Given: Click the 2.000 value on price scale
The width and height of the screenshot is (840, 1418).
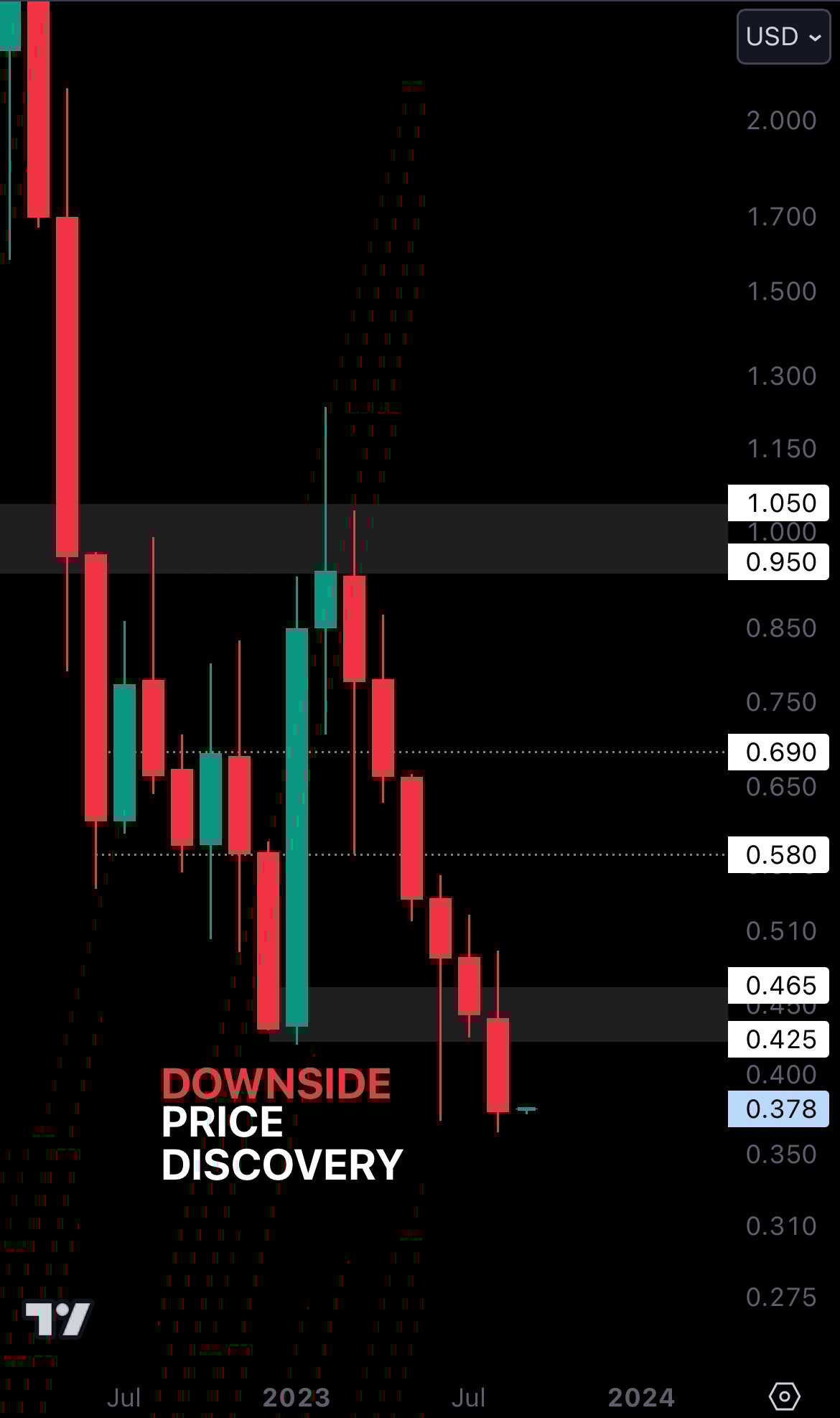Looking at the screenshot, I should pos(780,121).
